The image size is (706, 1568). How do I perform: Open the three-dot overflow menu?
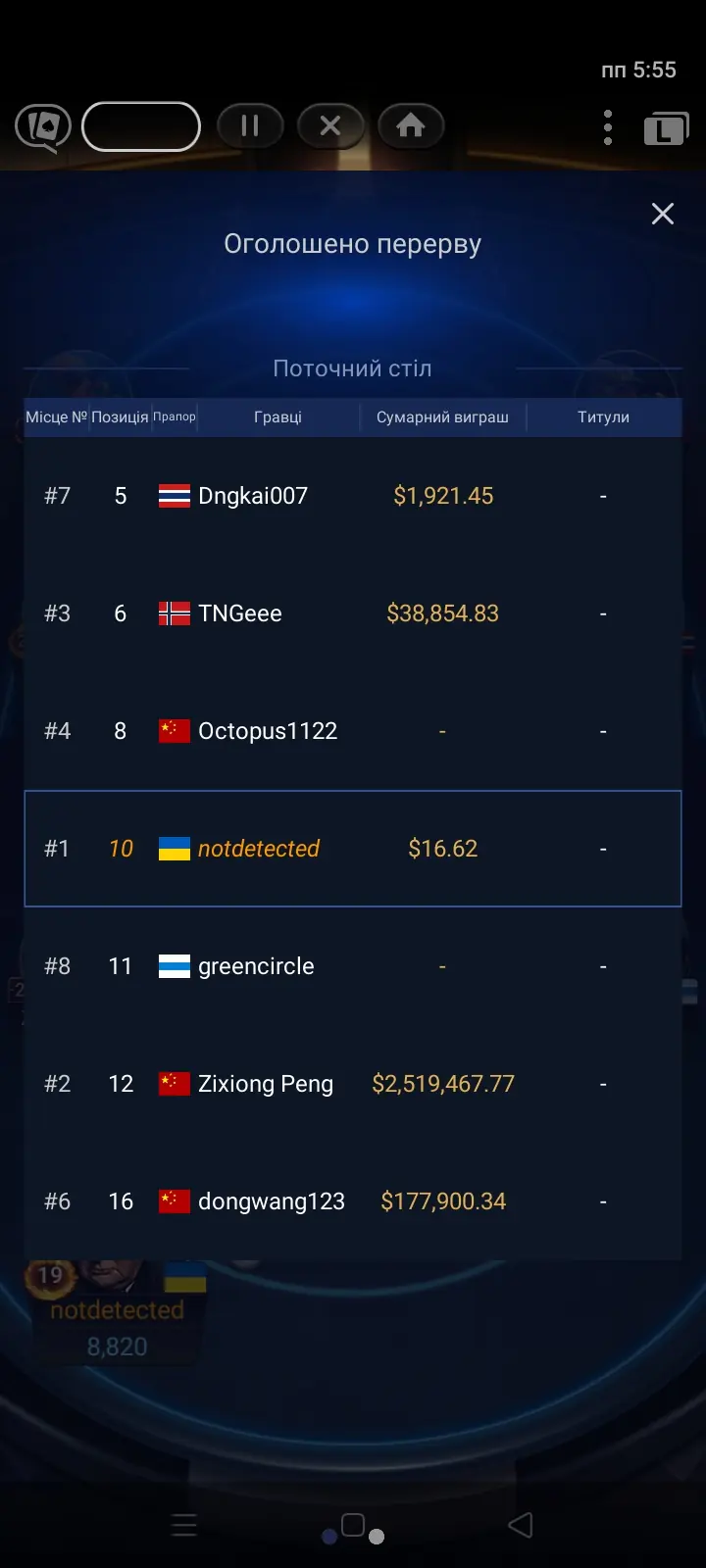[x=608, y=127]
